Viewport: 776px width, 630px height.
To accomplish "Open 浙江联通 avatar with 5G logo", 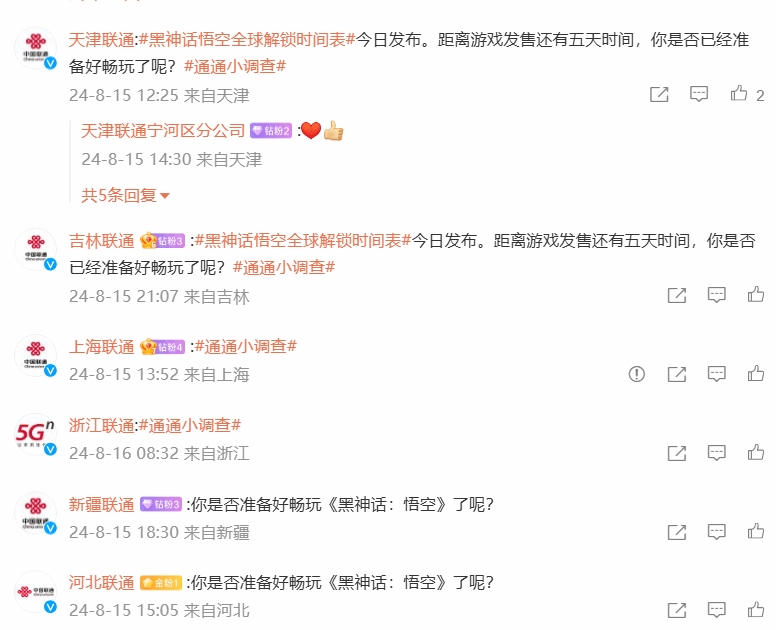I will click(x=36, y=436).
